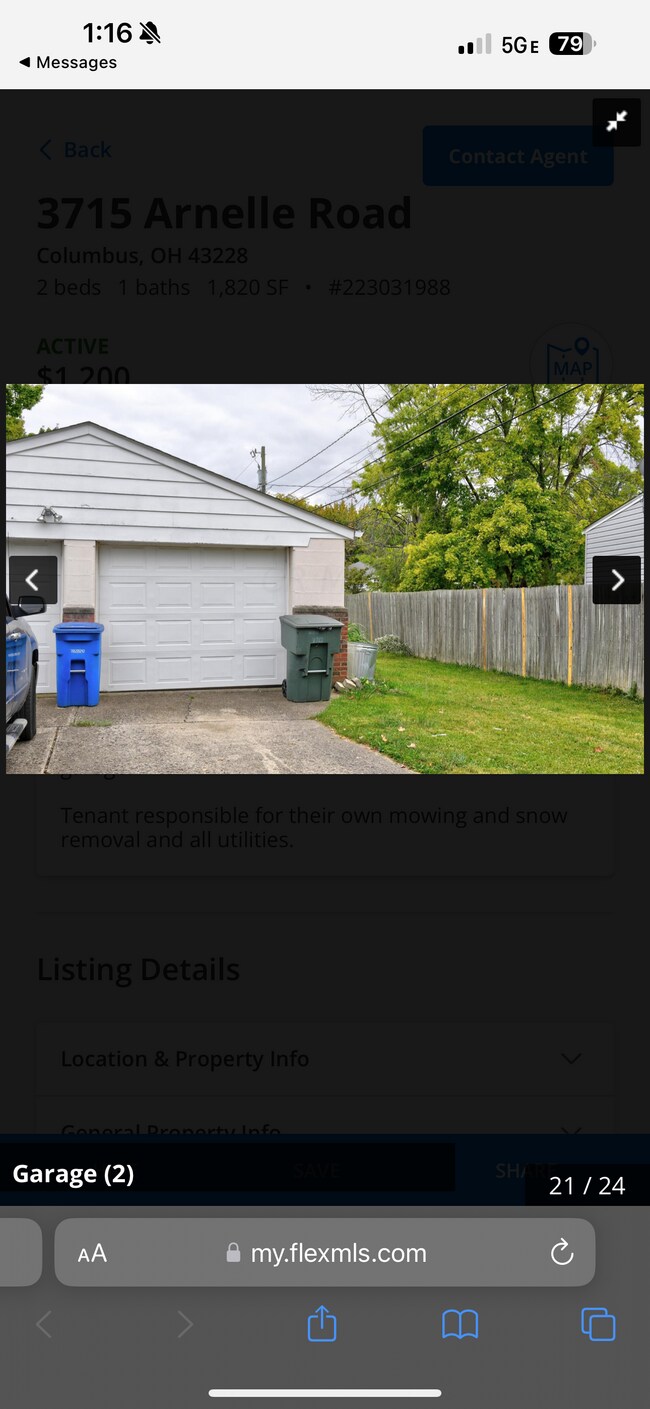Open Safari reader AA options
650x1409 pixels.
point(92,1253)
